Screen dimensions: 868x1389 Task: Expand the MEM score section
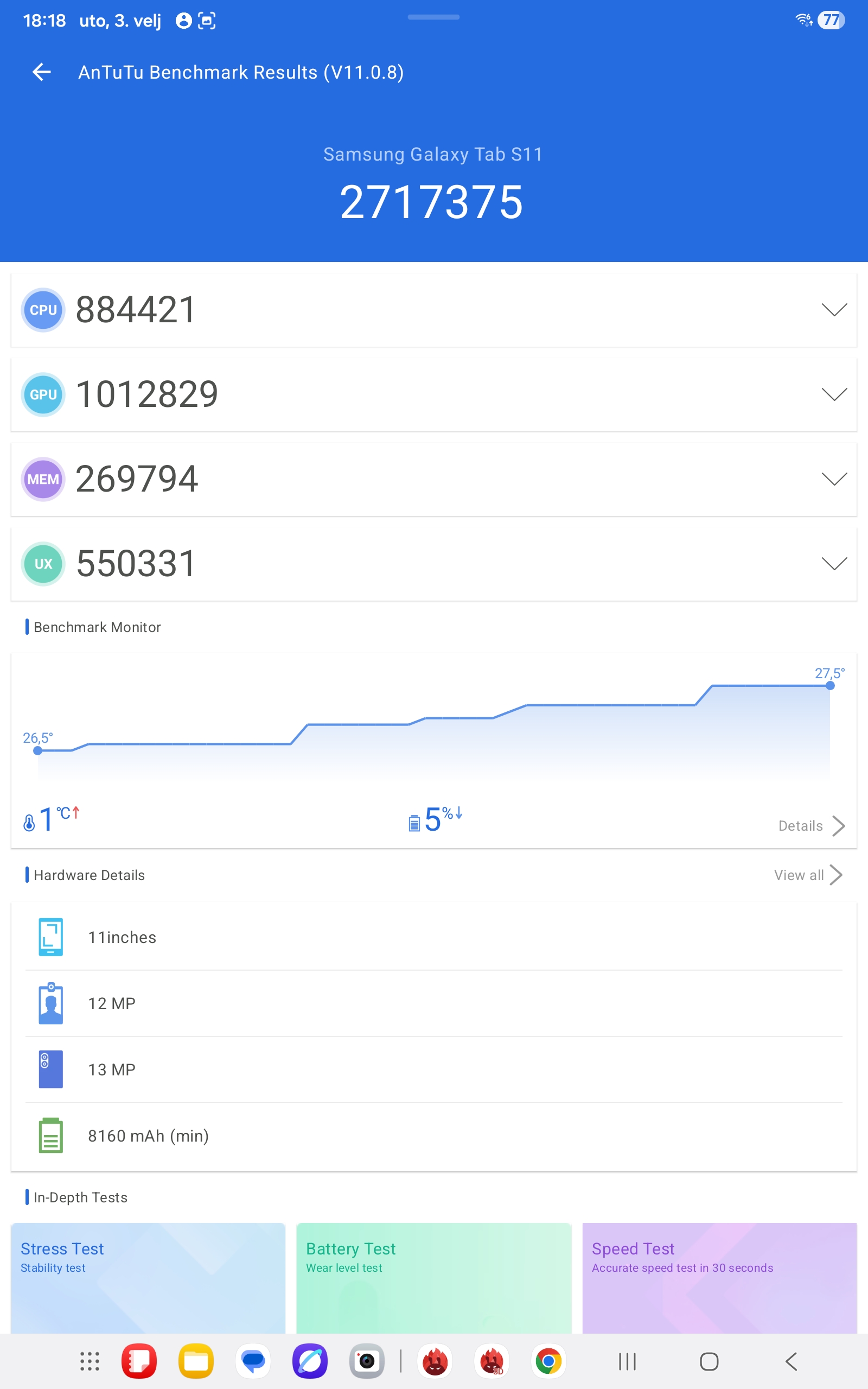[x=834, y=479]
